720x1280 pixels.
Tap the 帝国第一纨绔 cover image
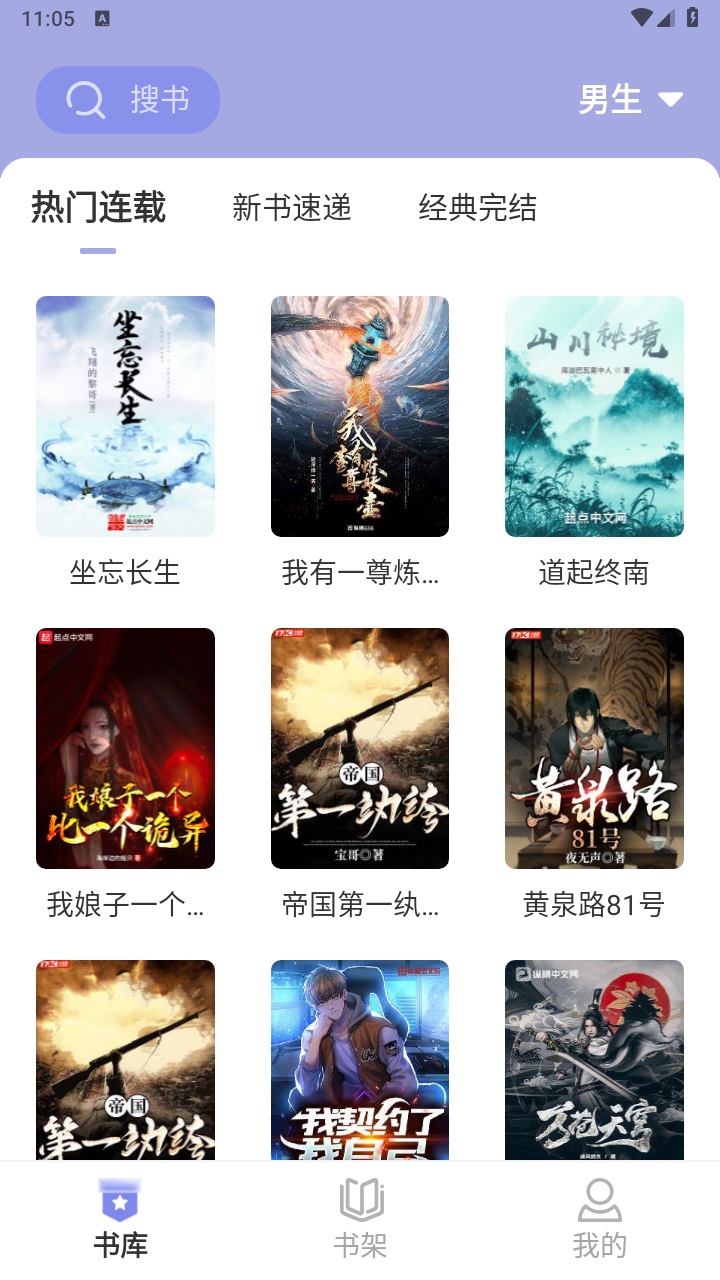point(360,748)
